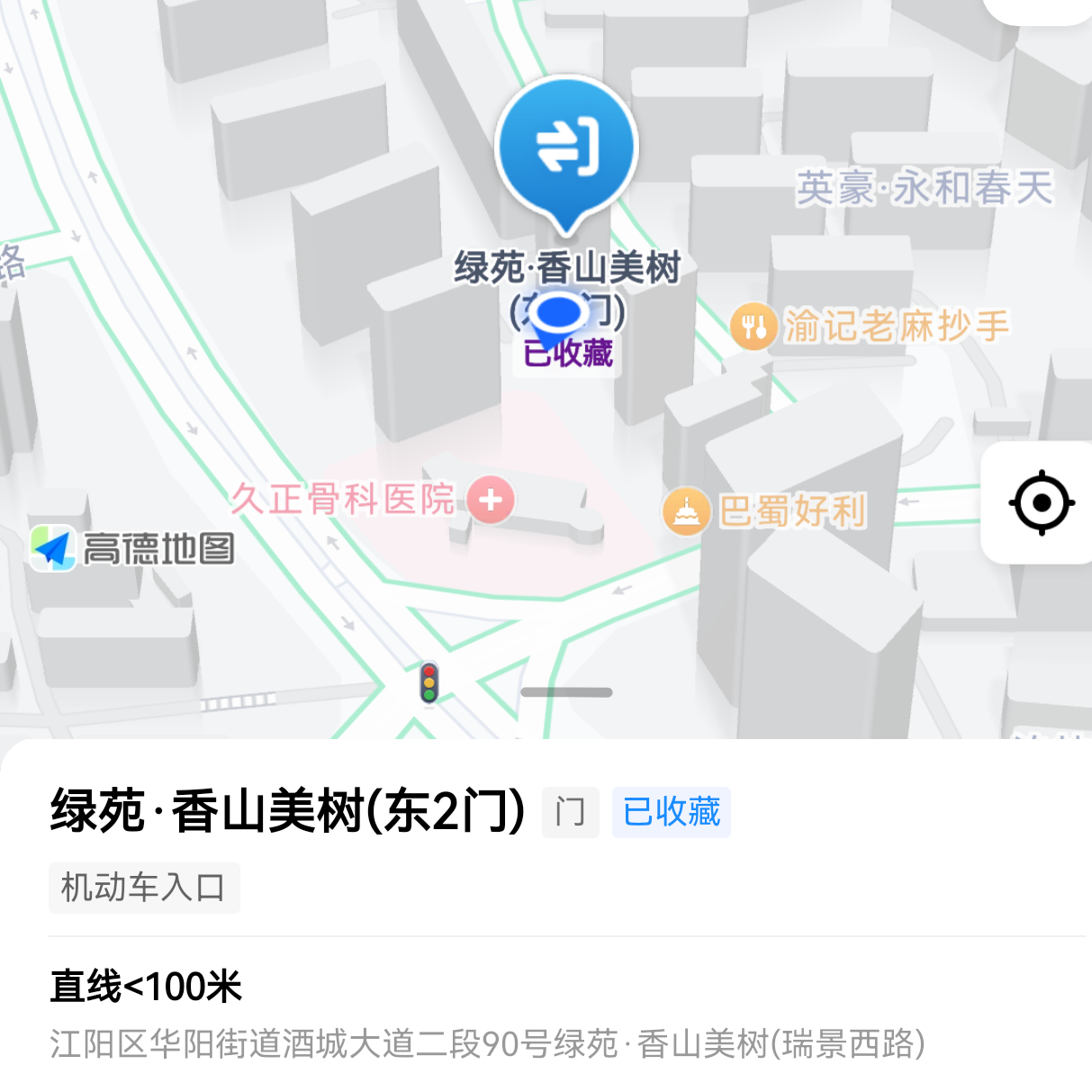Select the 巴蜀好利 bakery marker

click(686, 511)
